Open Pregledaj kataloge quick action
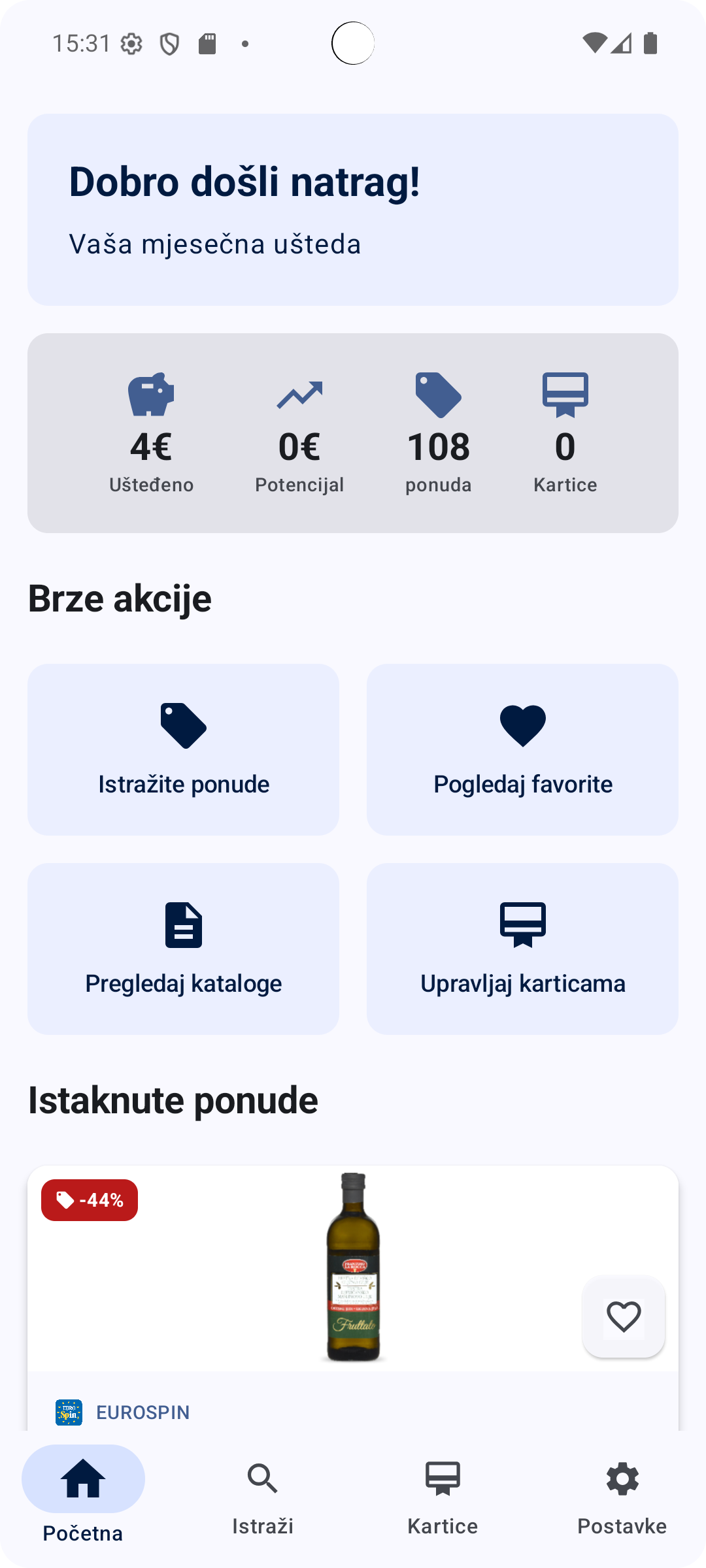 point(183,949)
